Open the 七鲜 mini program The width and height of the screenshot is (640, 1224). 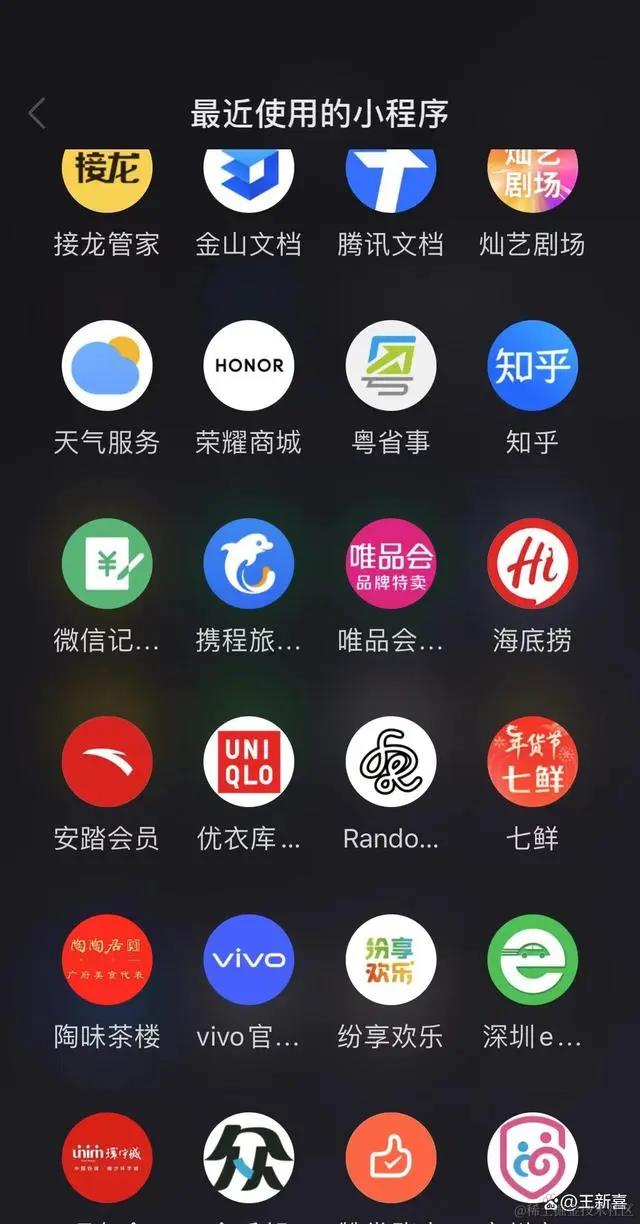point(532,762)
